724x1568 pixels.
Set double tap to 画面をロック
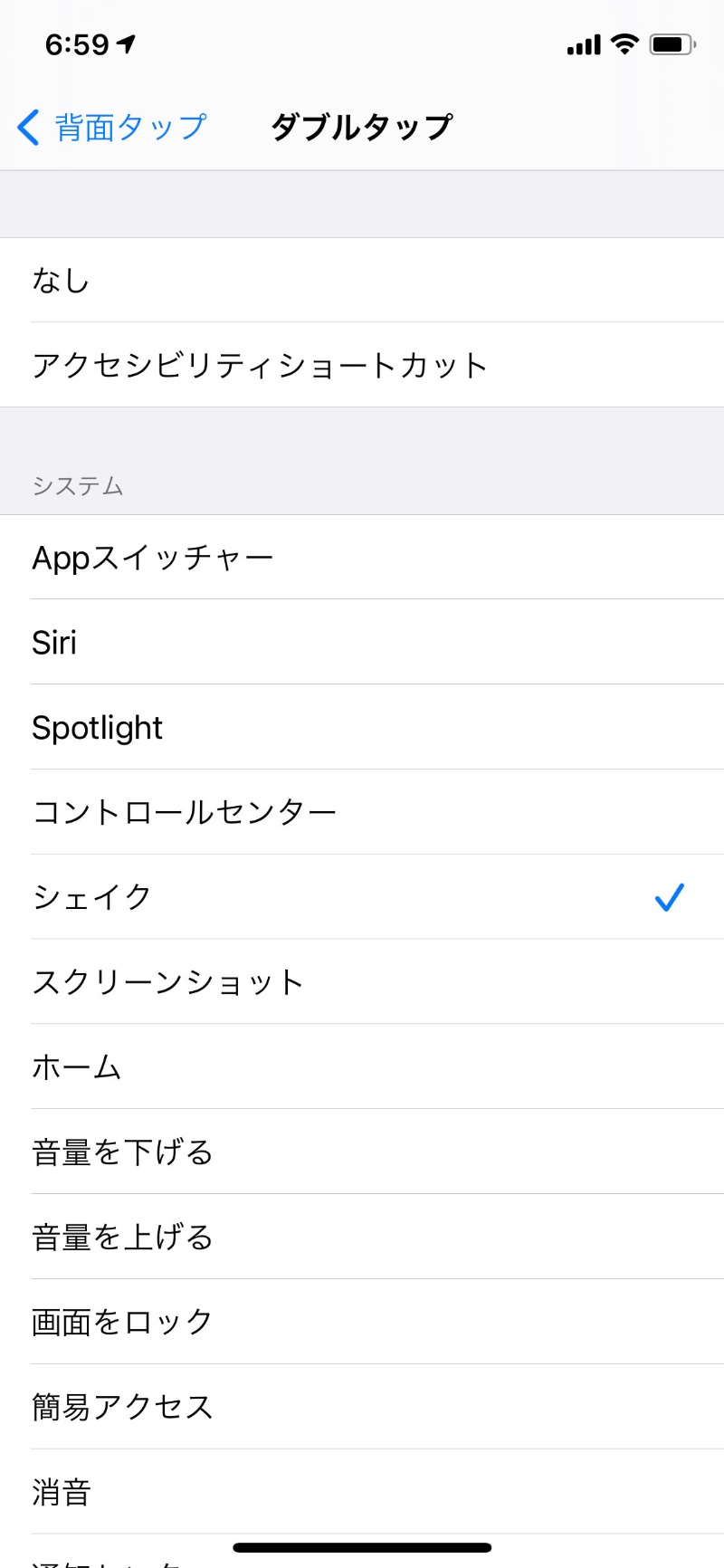click(362, 1323)
